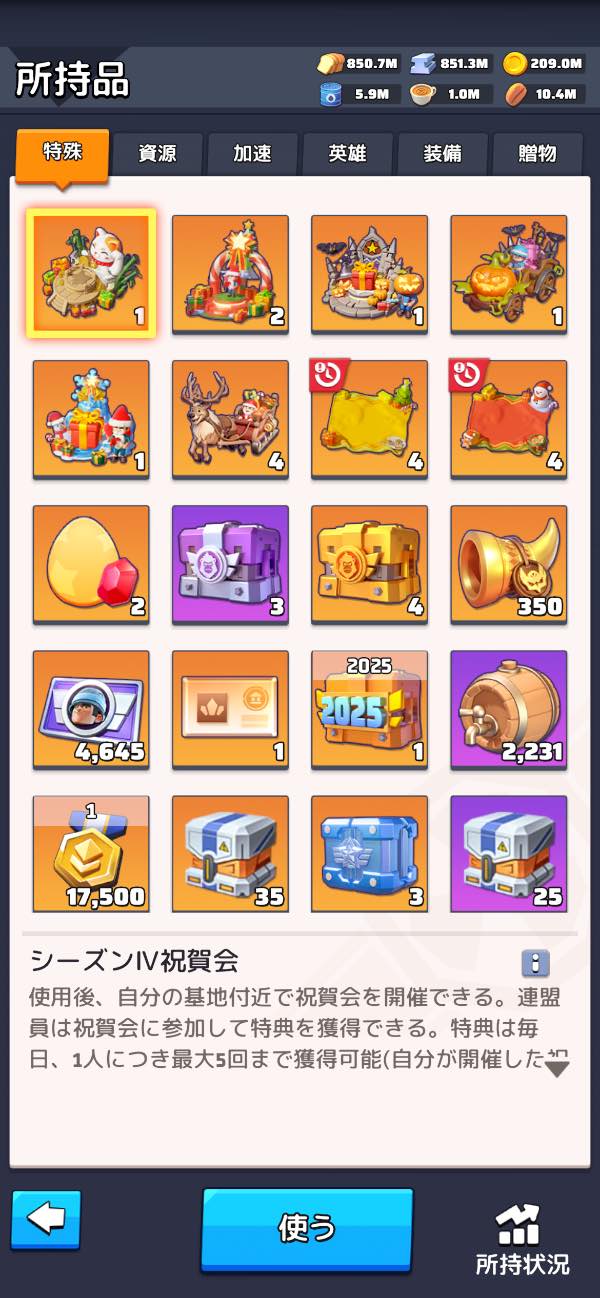
Task: Select the medal item with 17,500
Action: pos(91,854)
